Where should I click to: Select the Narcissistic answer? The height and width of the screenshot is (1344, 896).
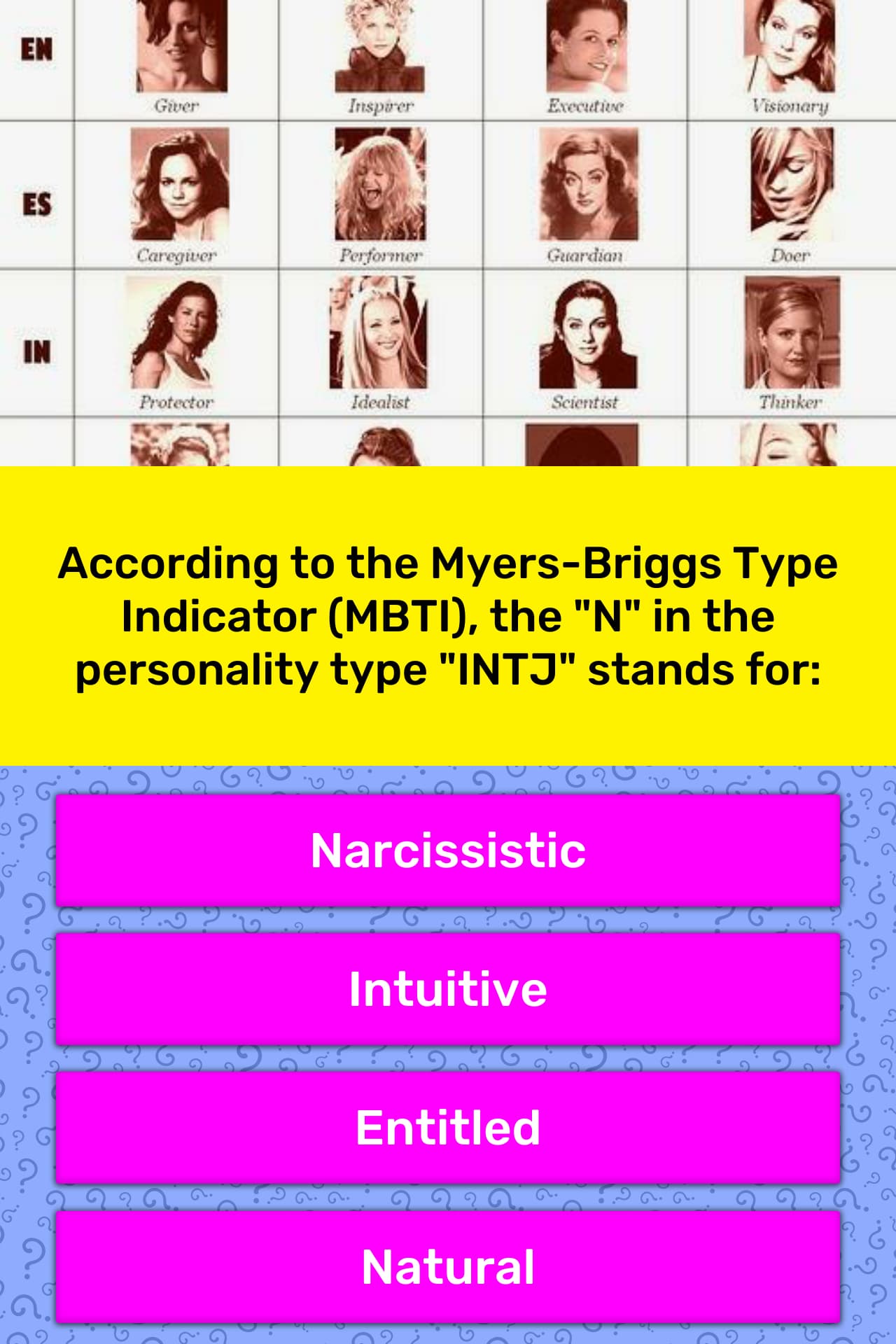coord(448,850)
